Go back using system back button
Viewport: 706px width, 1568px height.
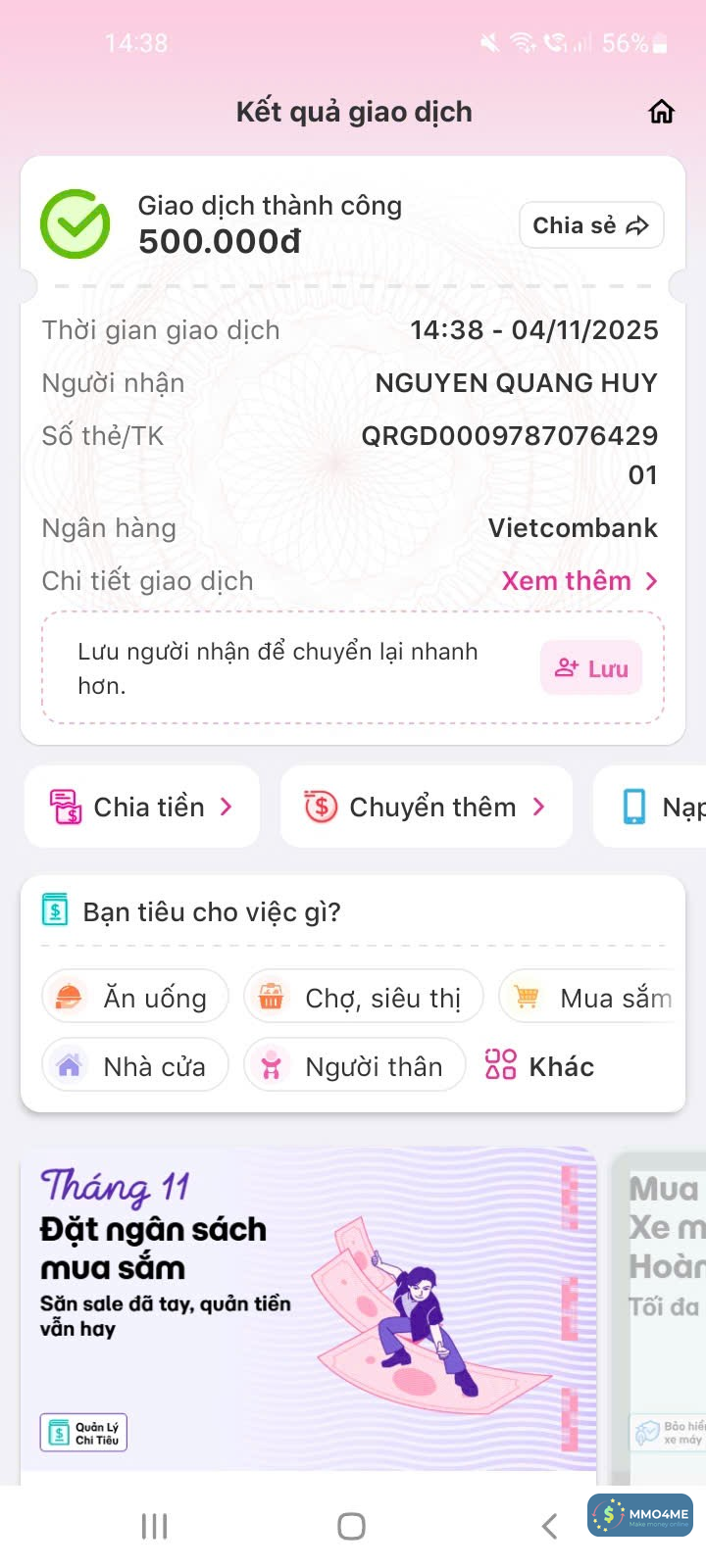pos(549,1526)
